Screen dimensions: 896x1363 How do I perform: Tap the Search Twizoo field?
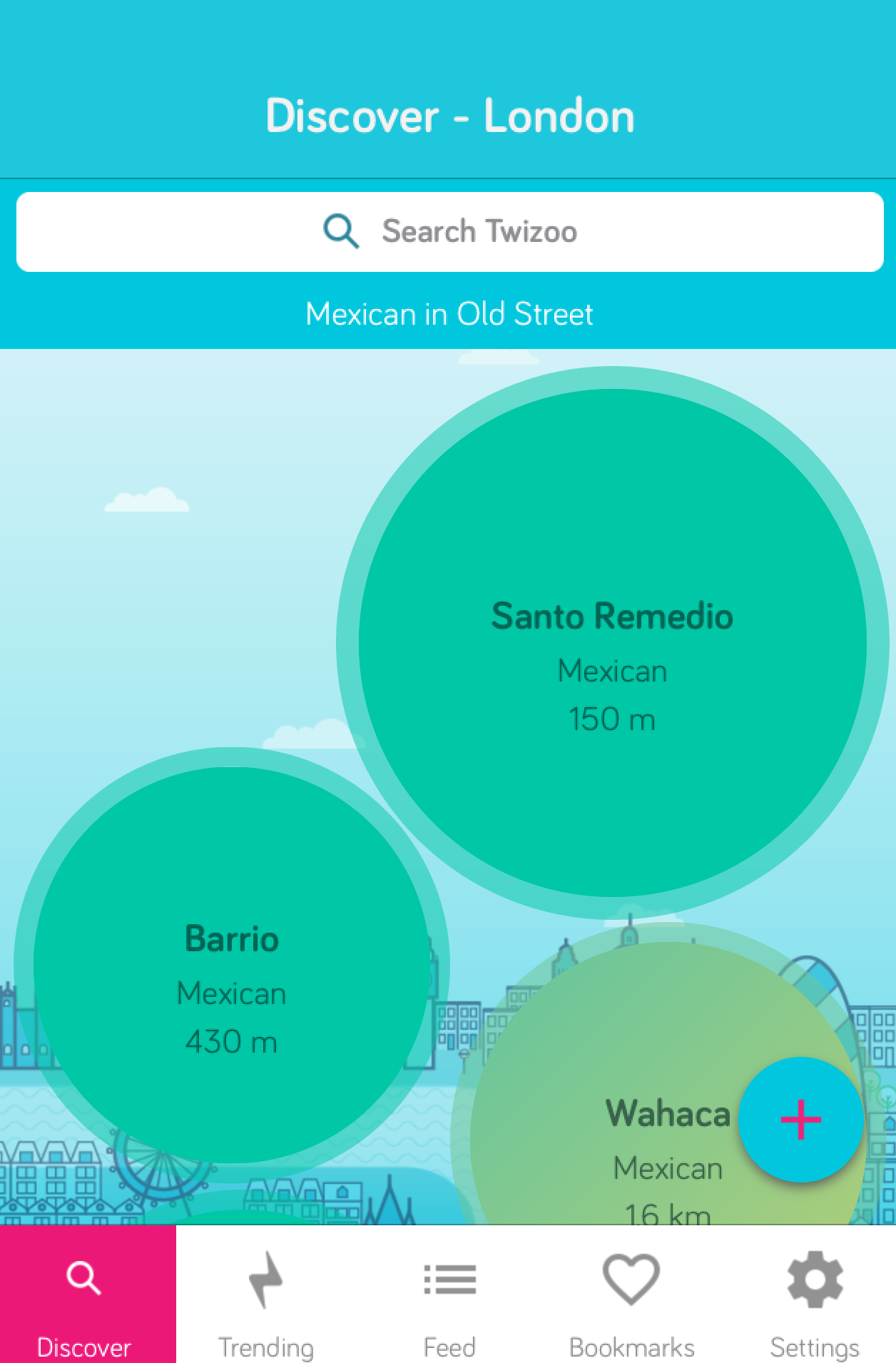(449, 232)
